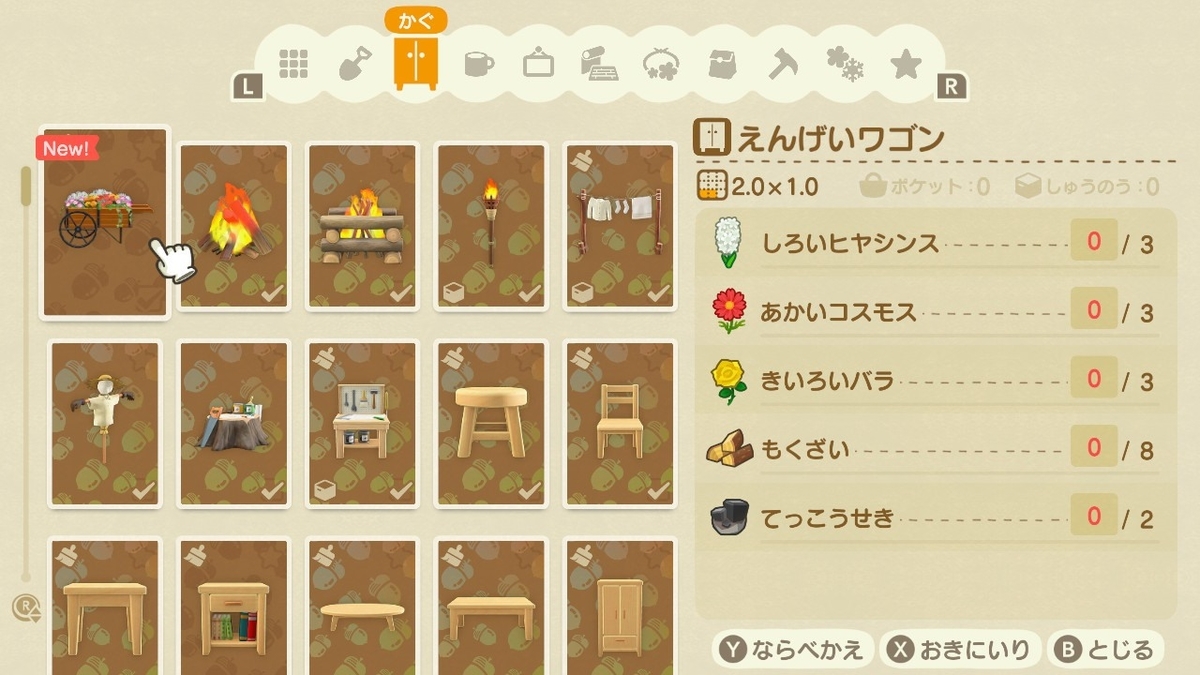Screen dimensions: 1200x675
Task: Tap ならべかえ to sort recipes
Action: (x=793, y=650)
